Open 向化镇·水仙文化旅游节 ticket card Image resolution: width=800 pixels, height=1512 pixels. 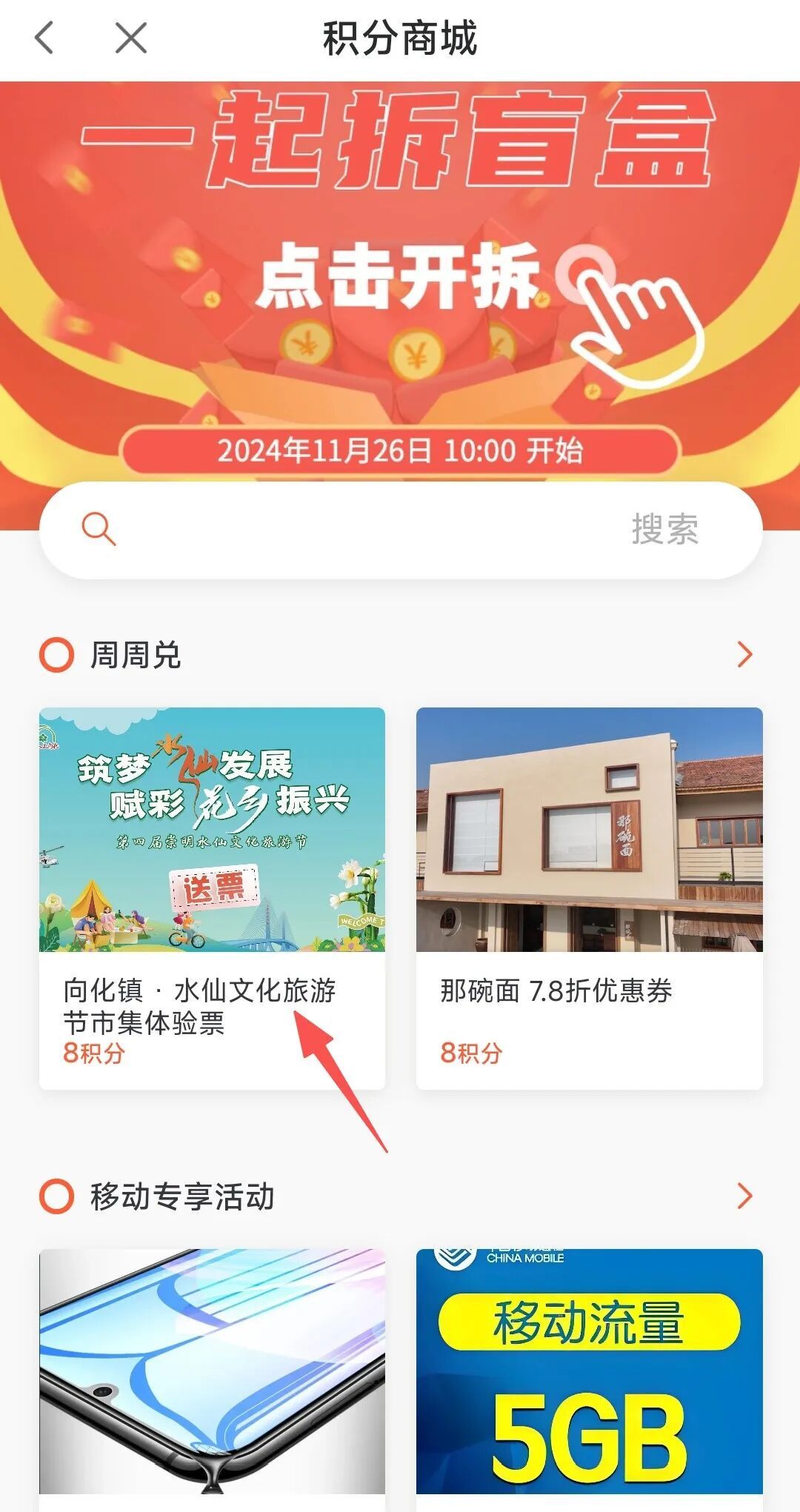(x=212, y=896)
